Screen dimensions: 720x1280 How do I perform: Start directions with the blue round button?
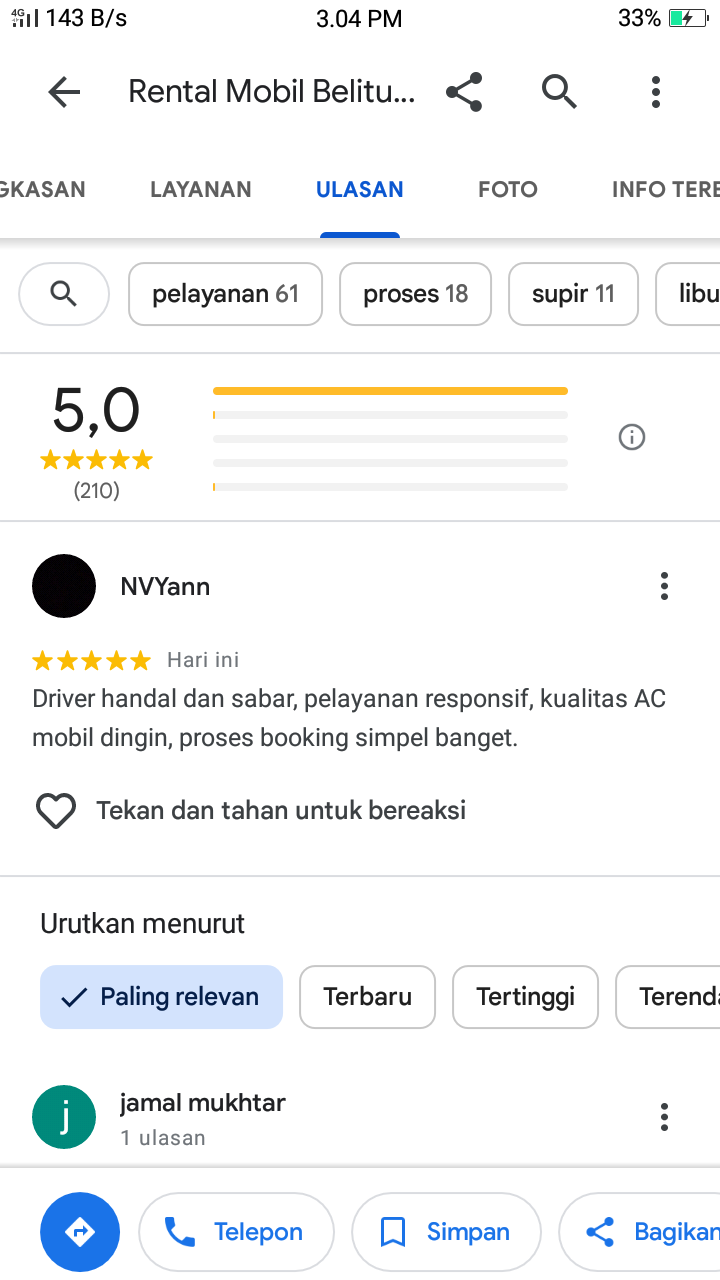tap(80, 1232)
